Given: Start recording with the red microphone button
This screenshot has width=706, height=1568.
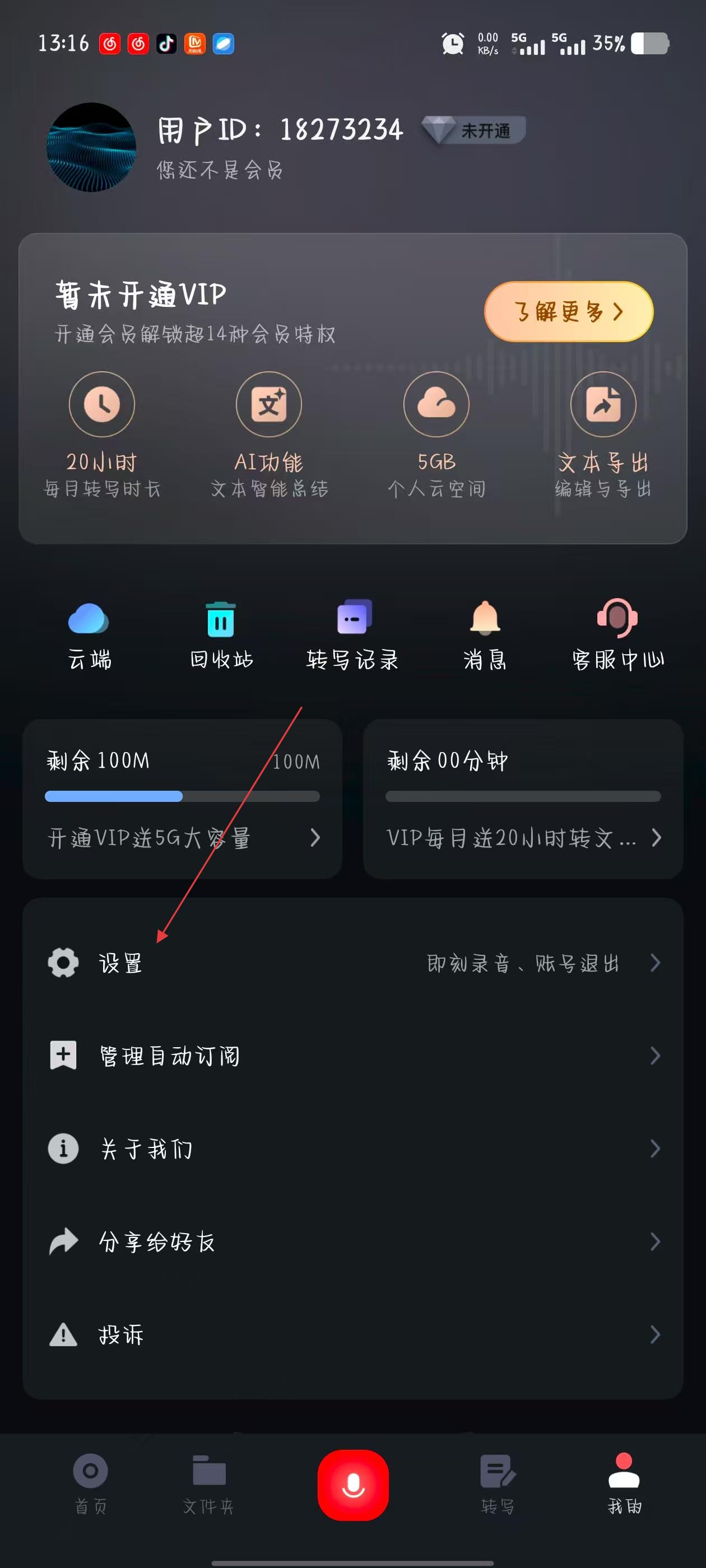Looking at the screenshot, I should click(x=352, y=1484).
